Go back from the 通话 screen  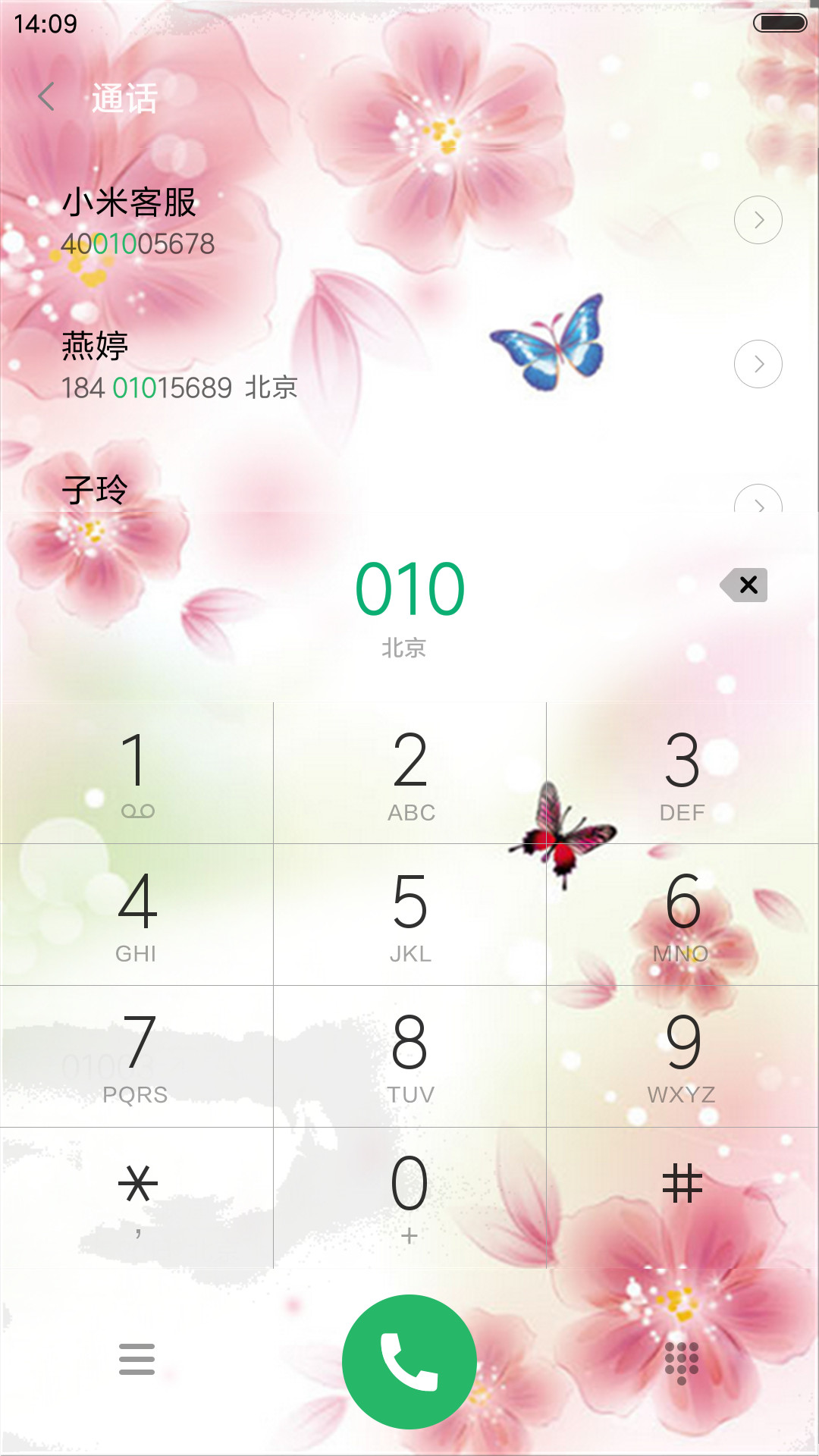(47, 97)
